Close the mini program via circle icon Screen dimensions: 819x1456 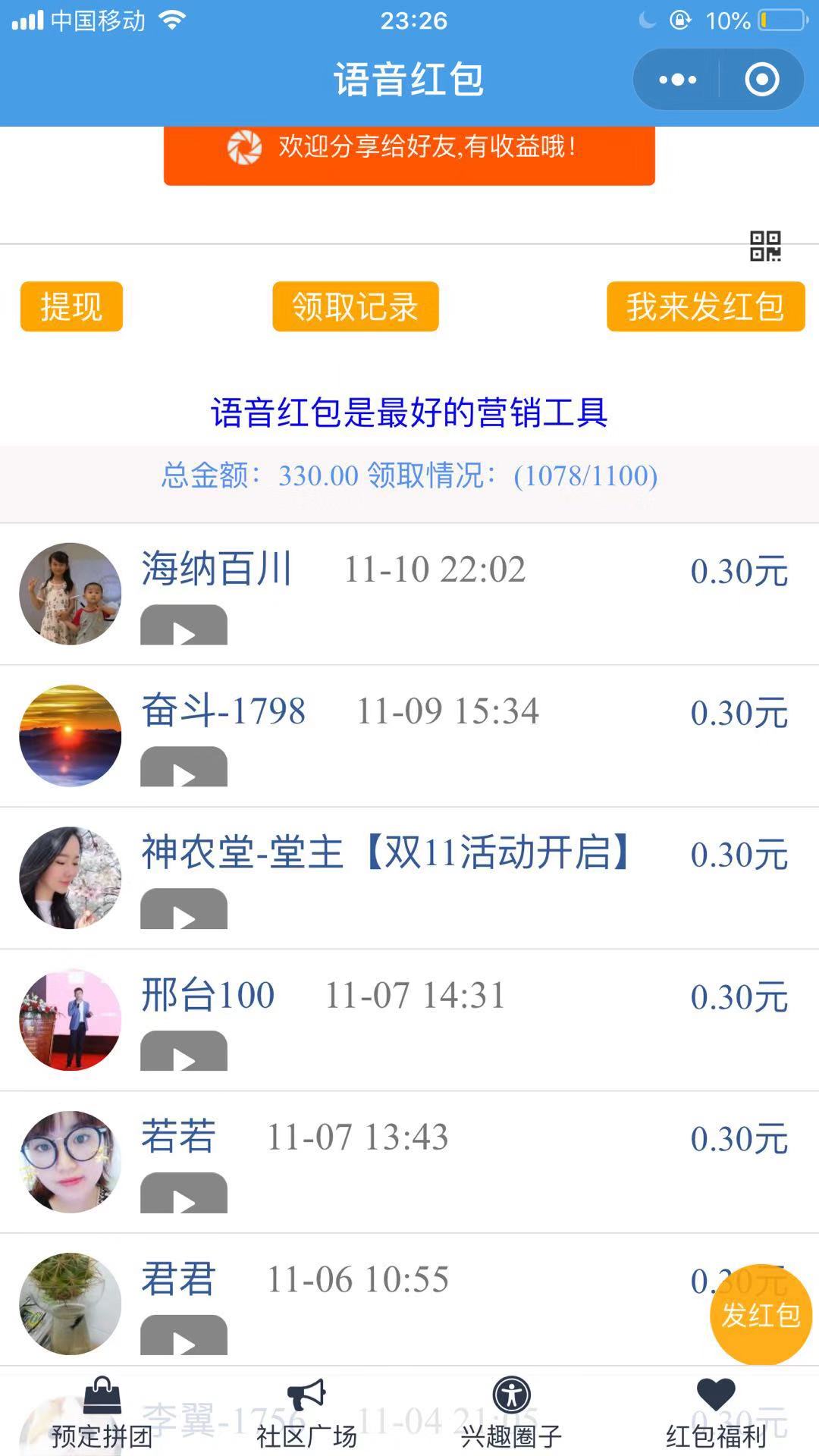(x=761, y=80)
